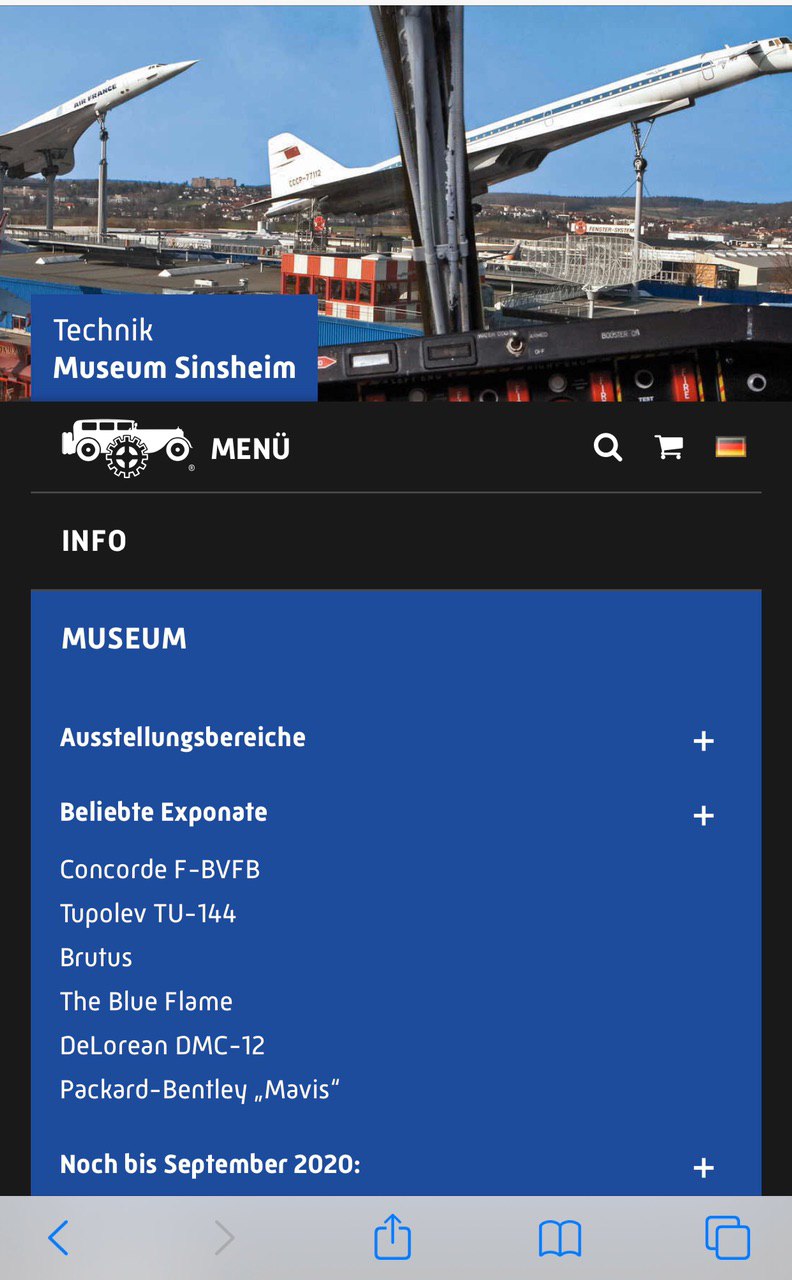
Task: Open the DeLorean DMC-12 link
Action: (163, 1046)
